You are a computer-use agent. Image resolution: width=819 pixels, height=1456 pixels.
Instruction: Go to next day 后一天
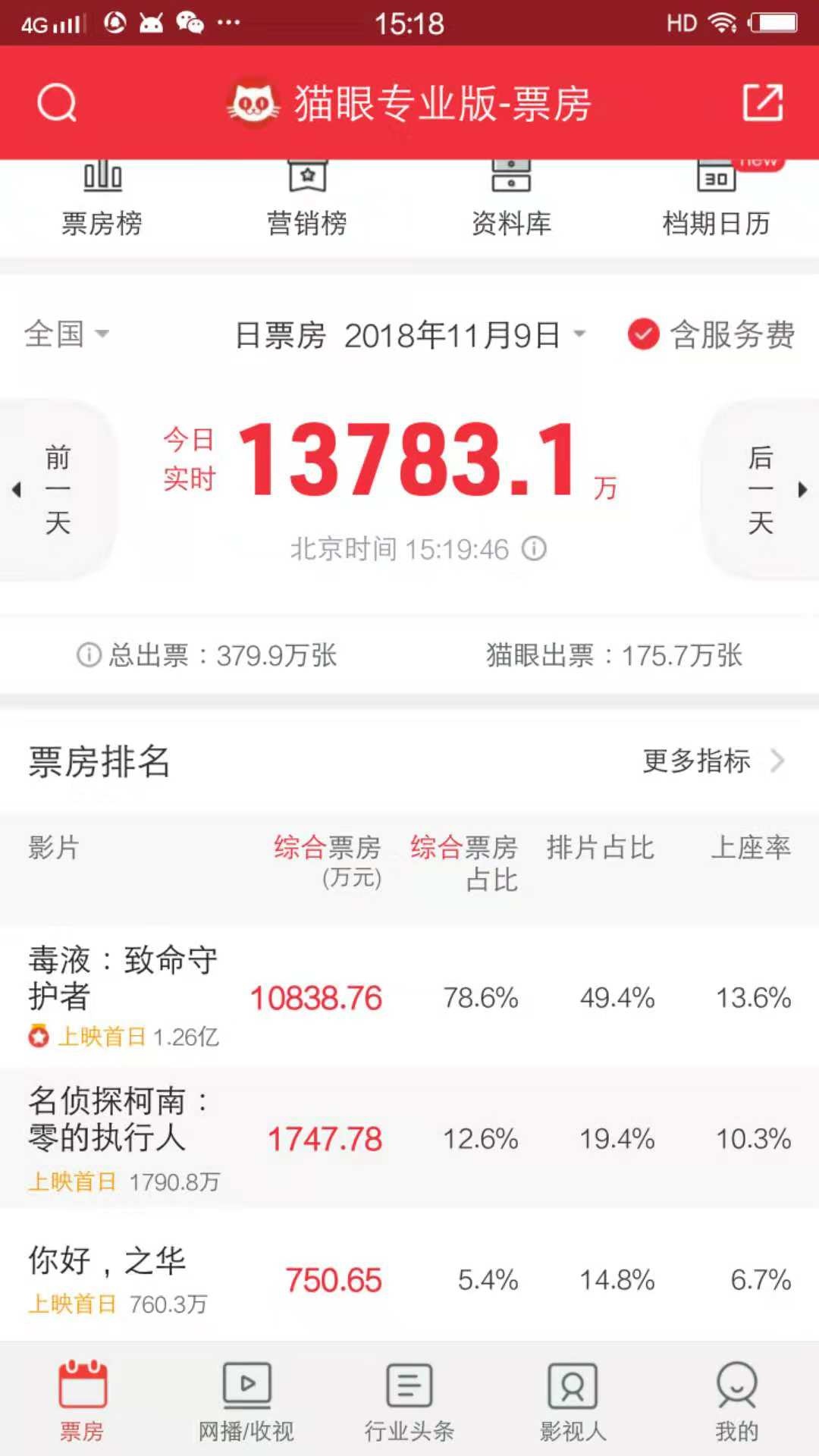[x=761, y=490]
